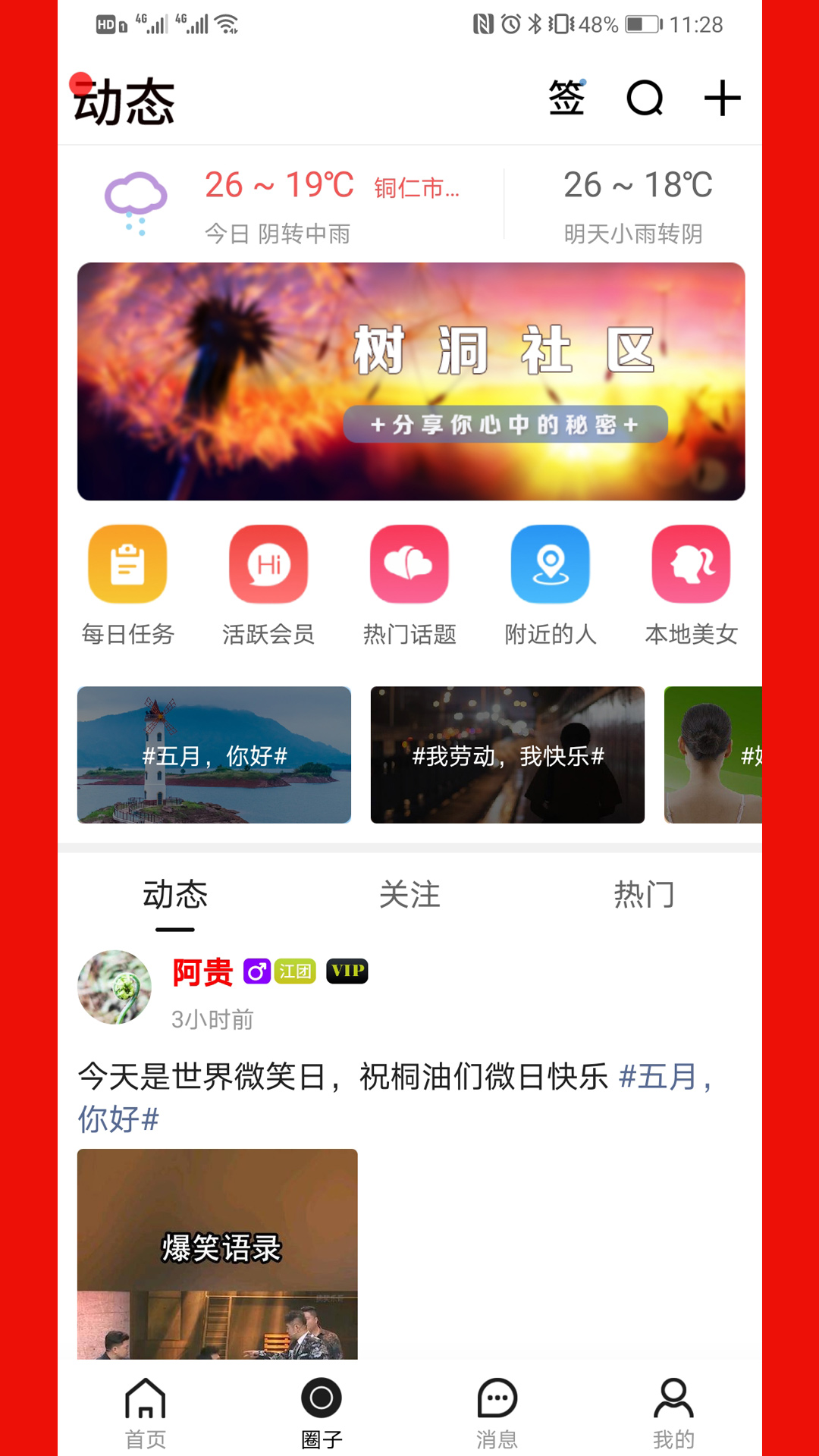Open the 爆笑语录 video in 阿贵's post

pyautogui.click(x=217, y=1253)
